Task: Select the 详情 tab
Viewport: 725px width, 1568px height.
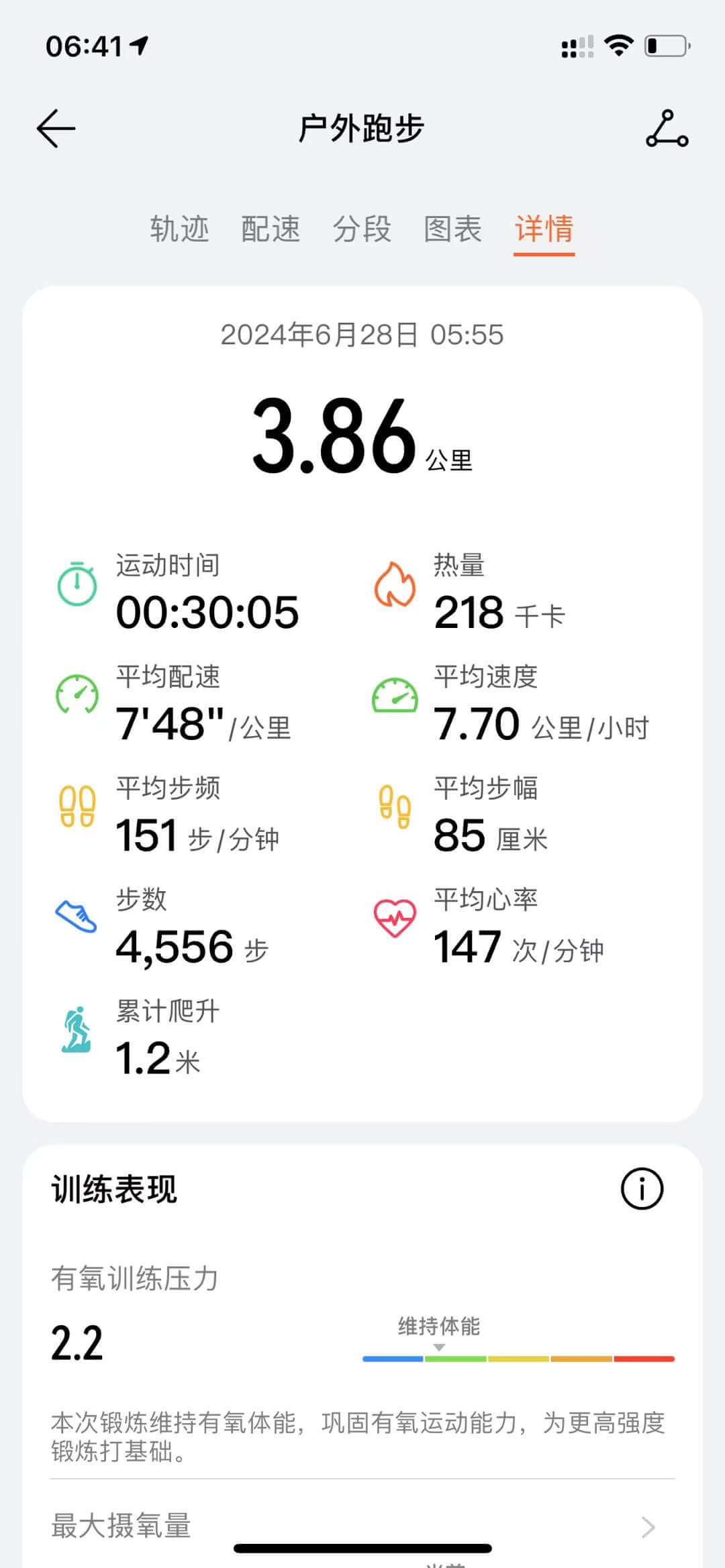Action: (544, 229)
